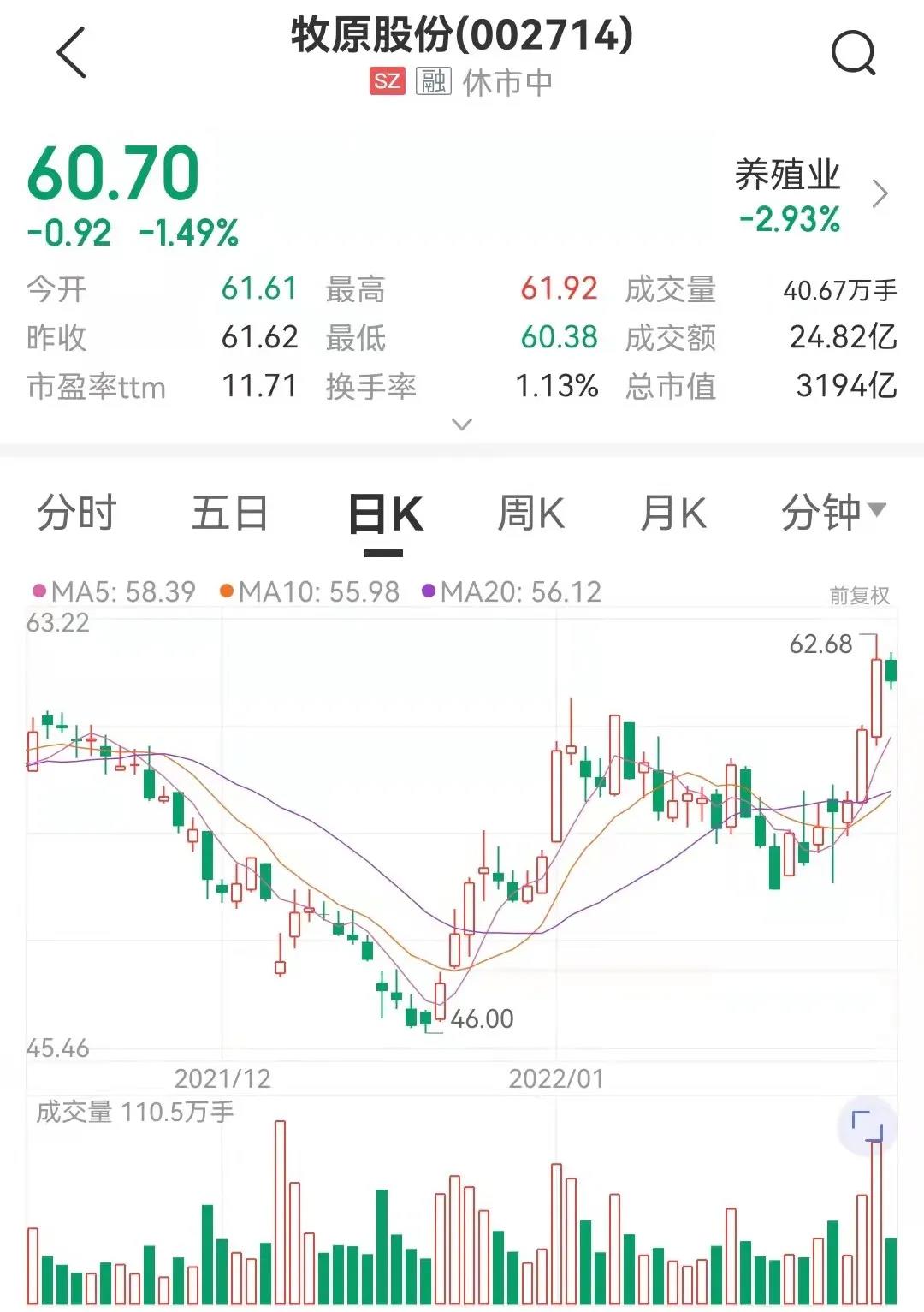Change the 前复权 adjustment setting
Viewport: 924px width, 1312px height.
[859, 595]
